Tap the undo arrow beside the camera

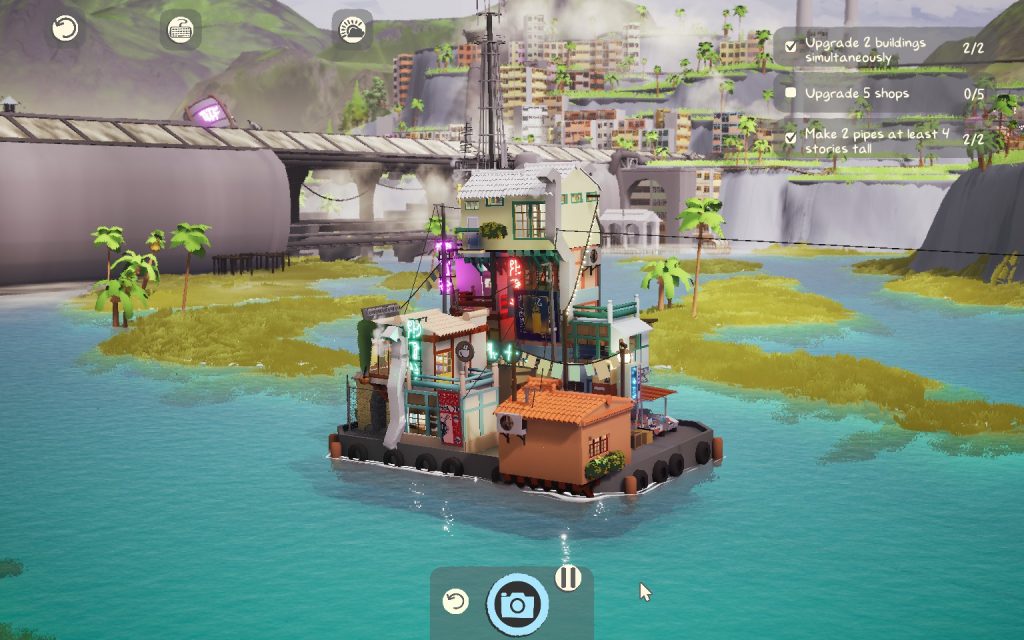(455, 601)
